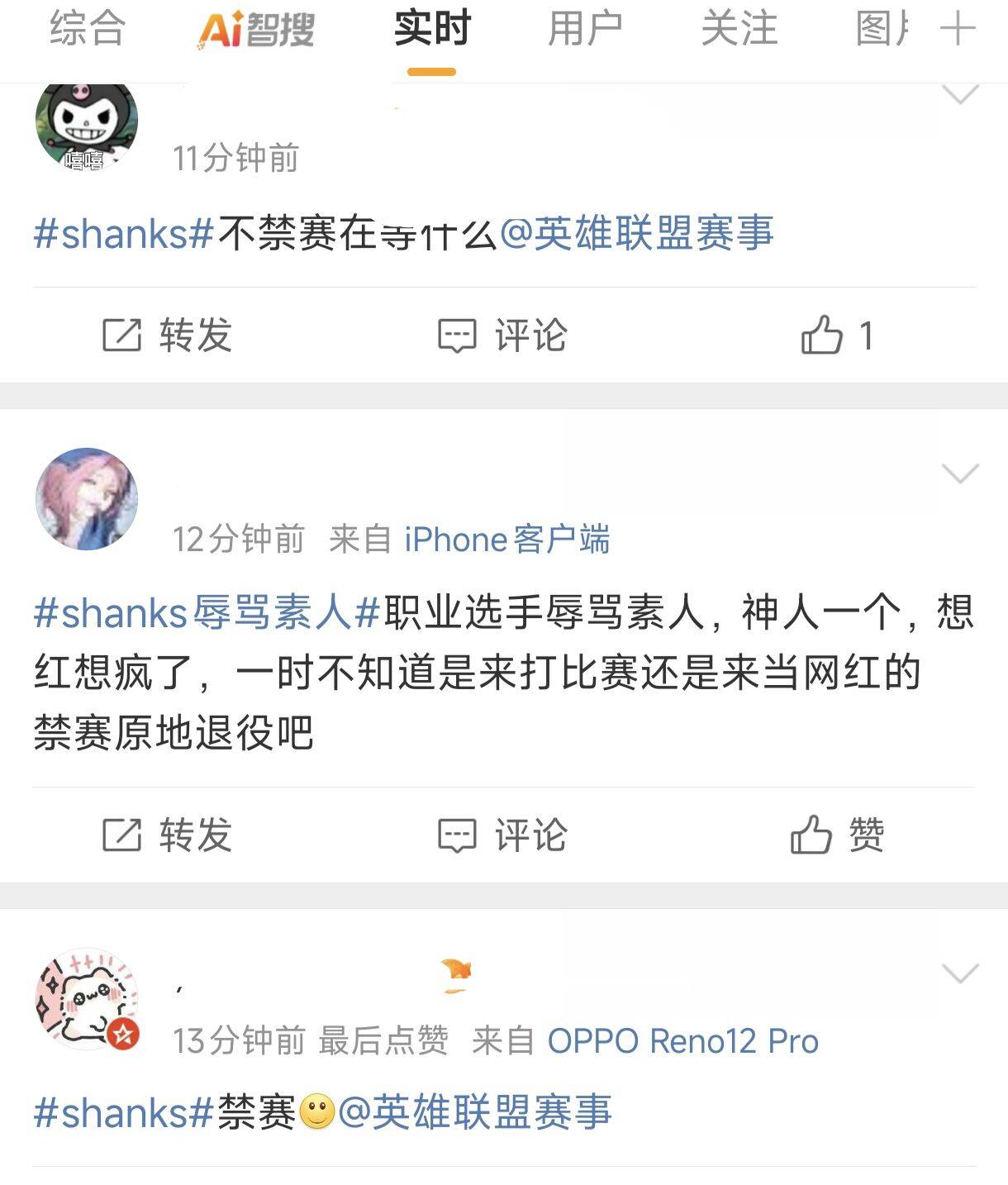Comment on the 11分钟前 post
Viewport: 1008px width, 1185px height.
coord(502,336)
